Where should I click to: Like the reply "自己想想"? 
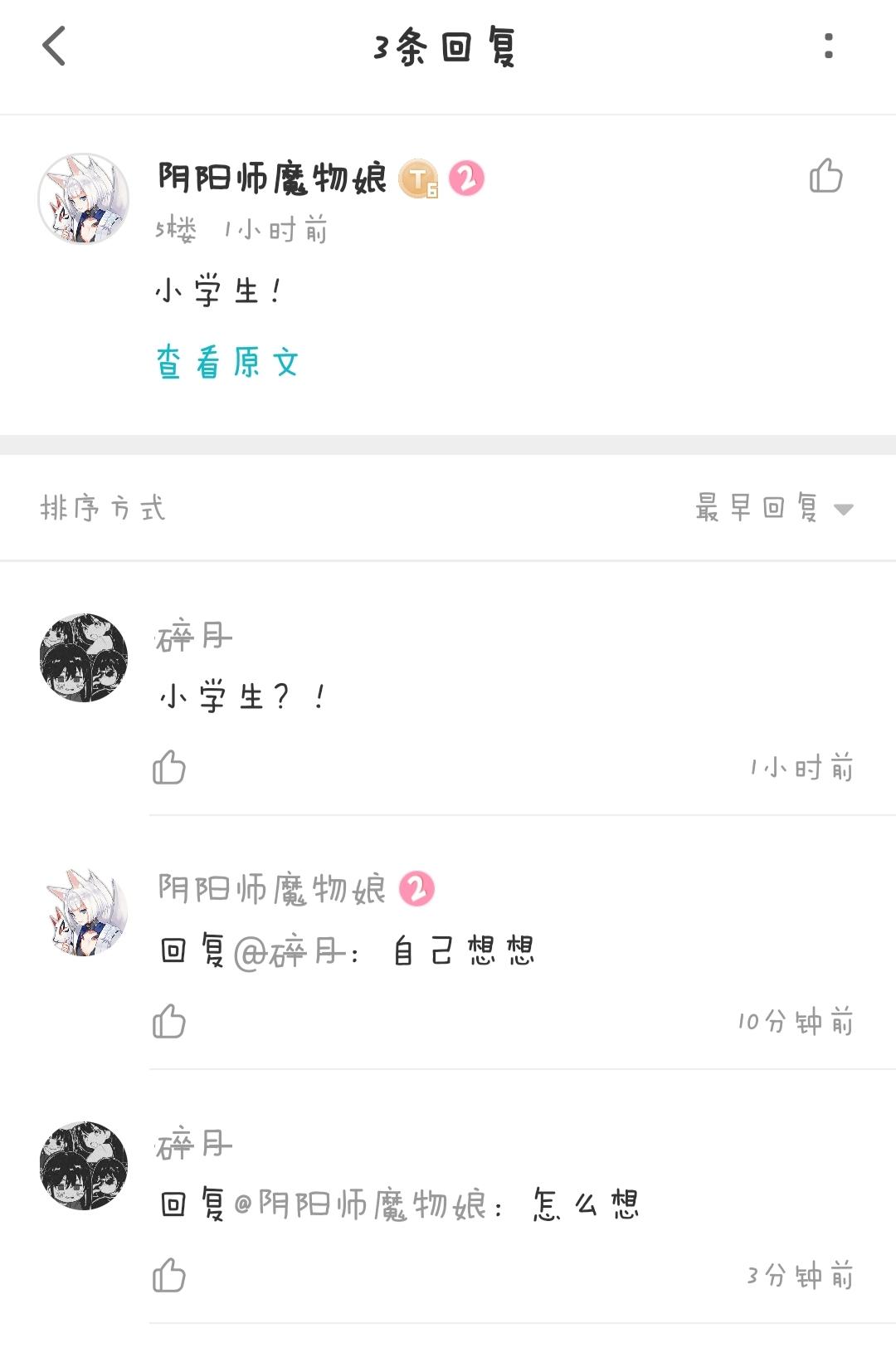point(169,1022)
